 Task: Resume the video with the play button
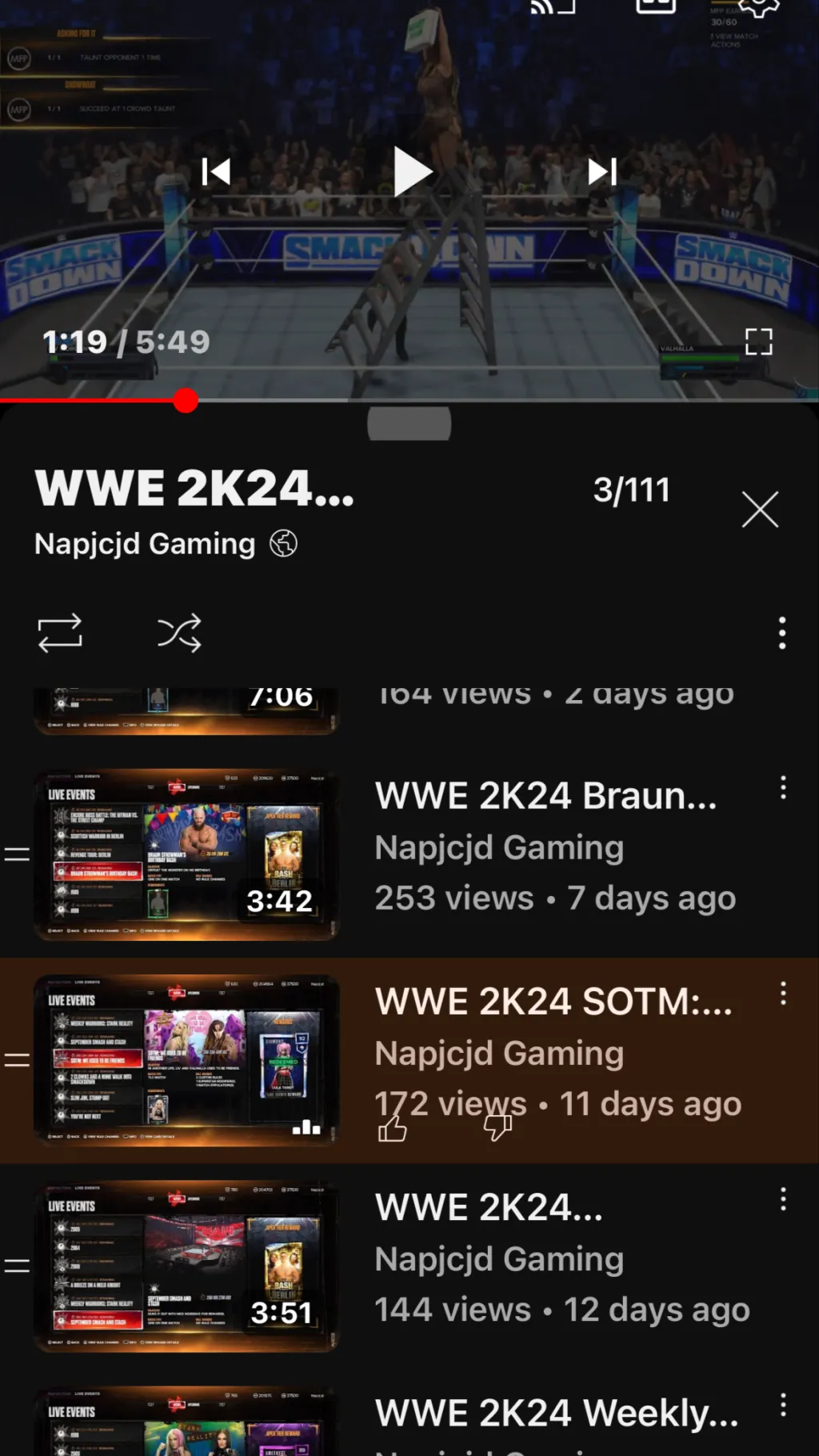(412, 172)
